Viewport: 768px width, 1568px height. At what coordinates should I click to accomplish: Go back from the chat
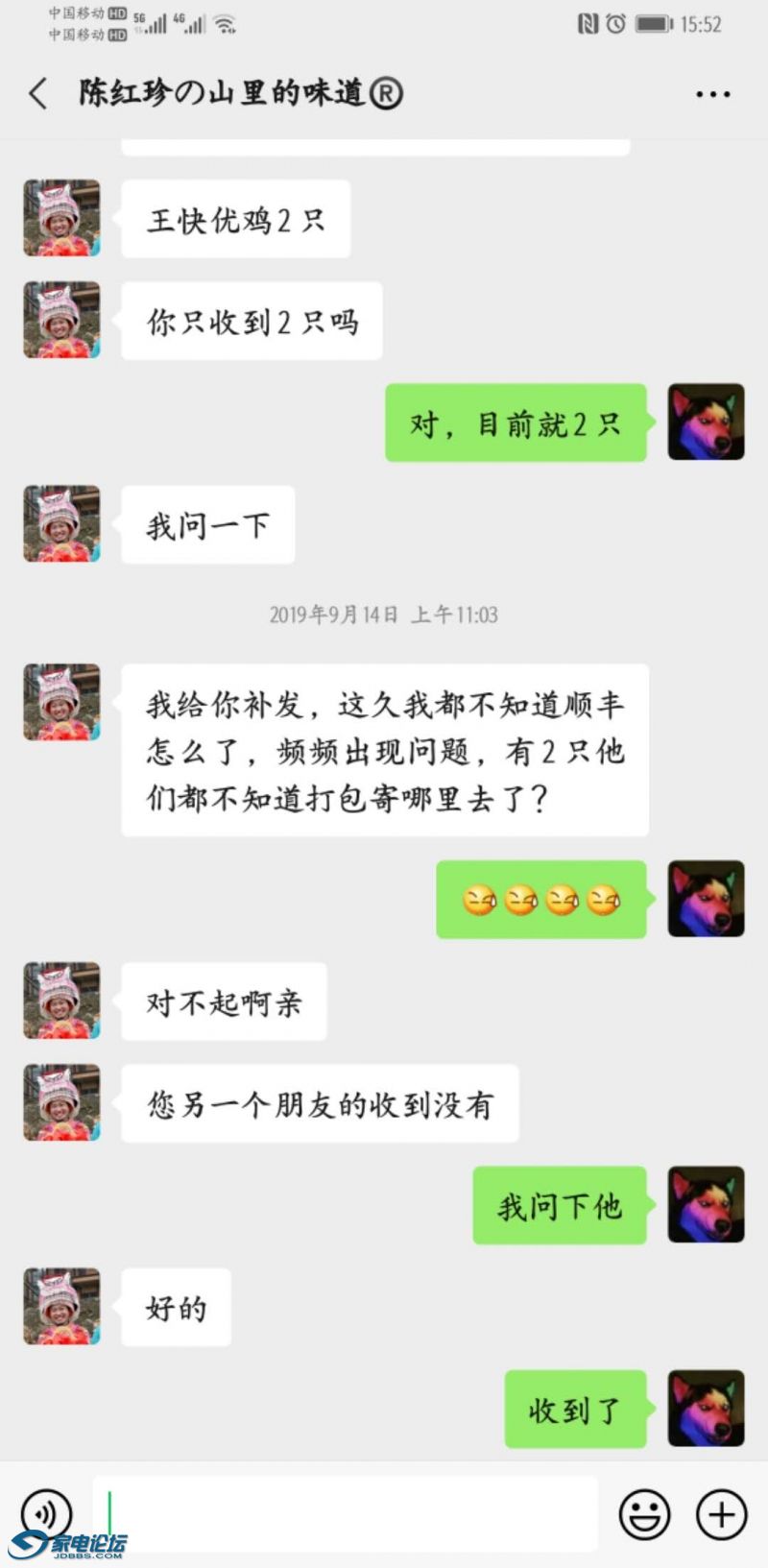pyautogui.click(x=38, y=94)
